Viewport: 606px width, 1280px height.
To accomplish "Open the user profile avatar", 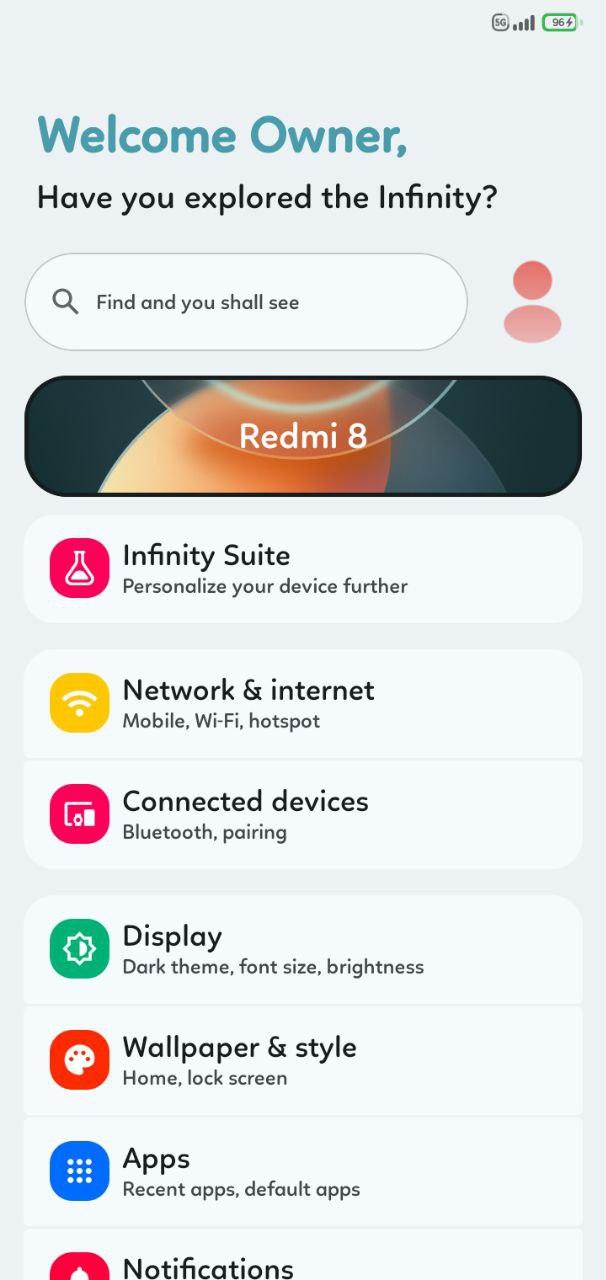I will pyautogui.click(x=532, y=302).
